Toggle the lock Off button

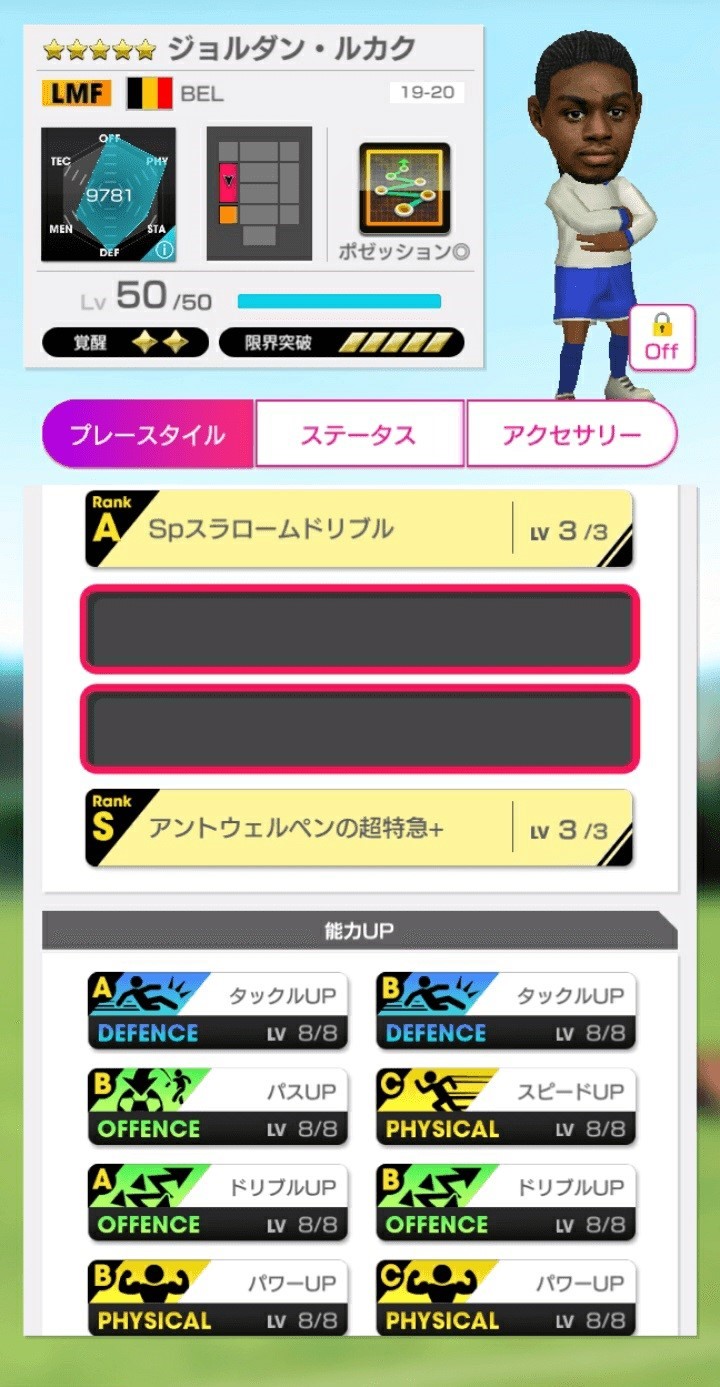(x=661, y=338)
